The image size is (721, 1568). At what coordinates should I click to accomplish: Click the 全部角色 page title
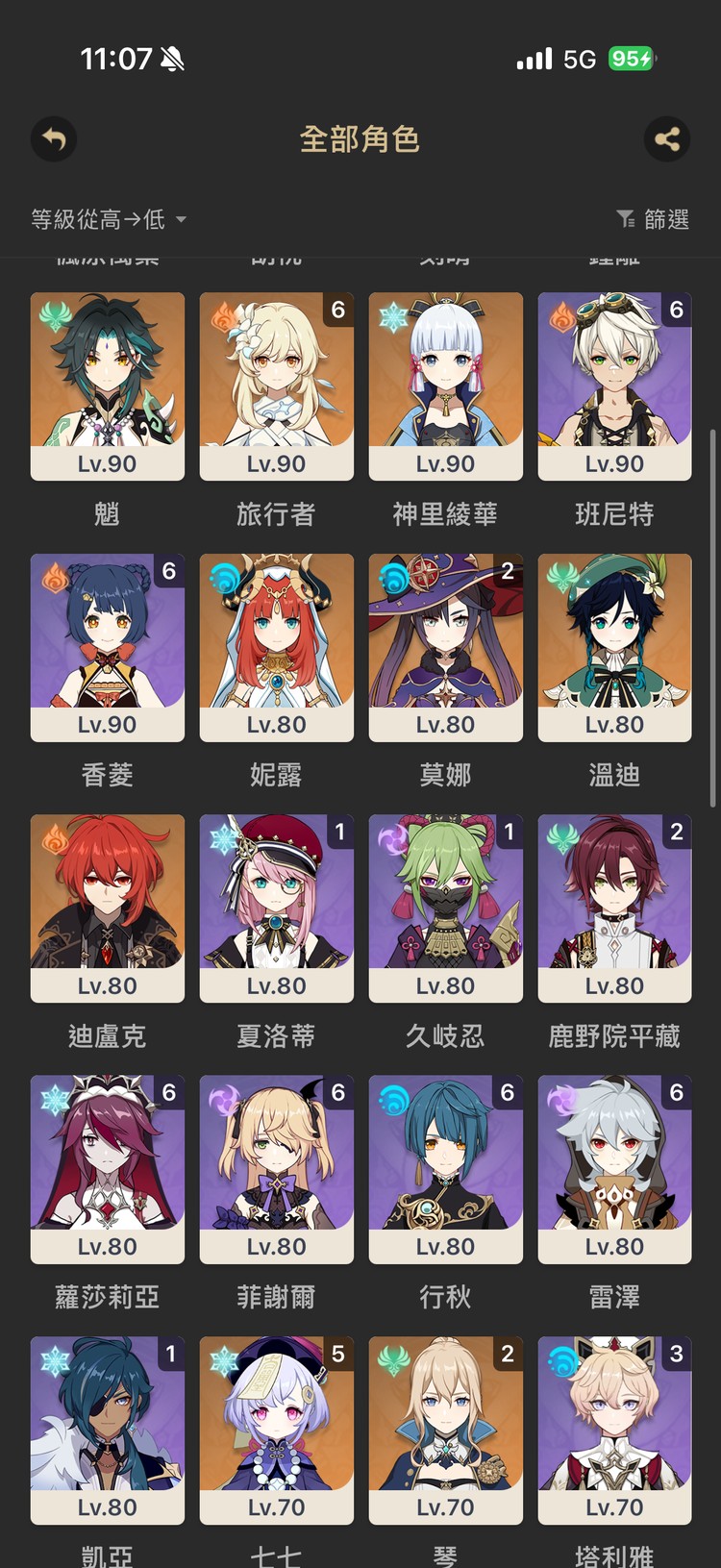[x=360, y=139]
